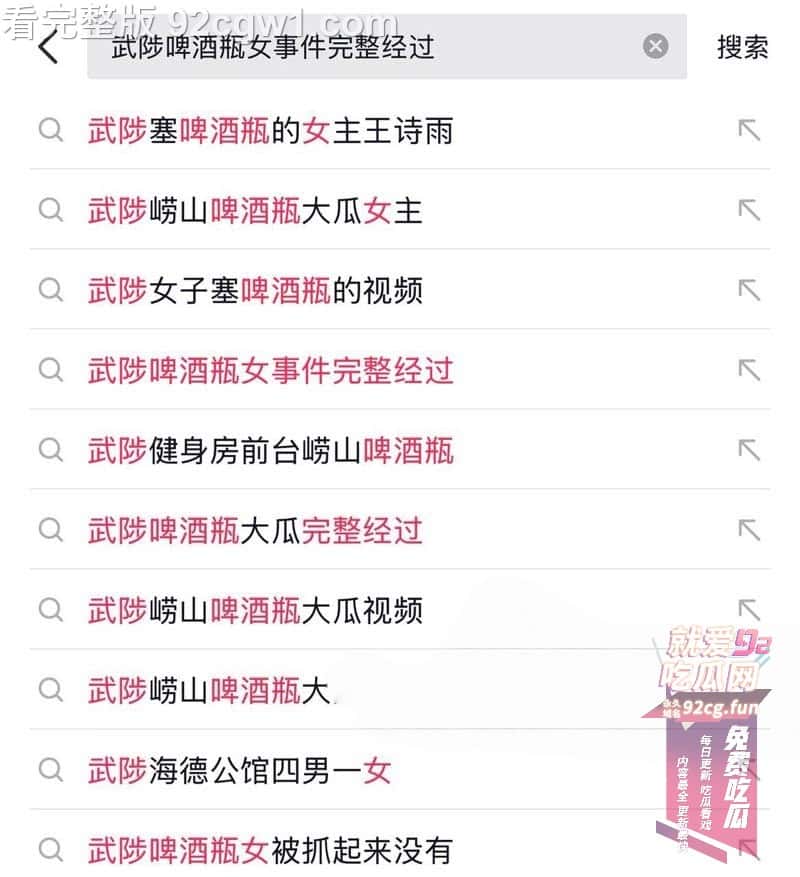Tap the fill arrow beside 武陟健身房前台崂山啤酒瓶

pyautogui.click(x=748, y=450)
